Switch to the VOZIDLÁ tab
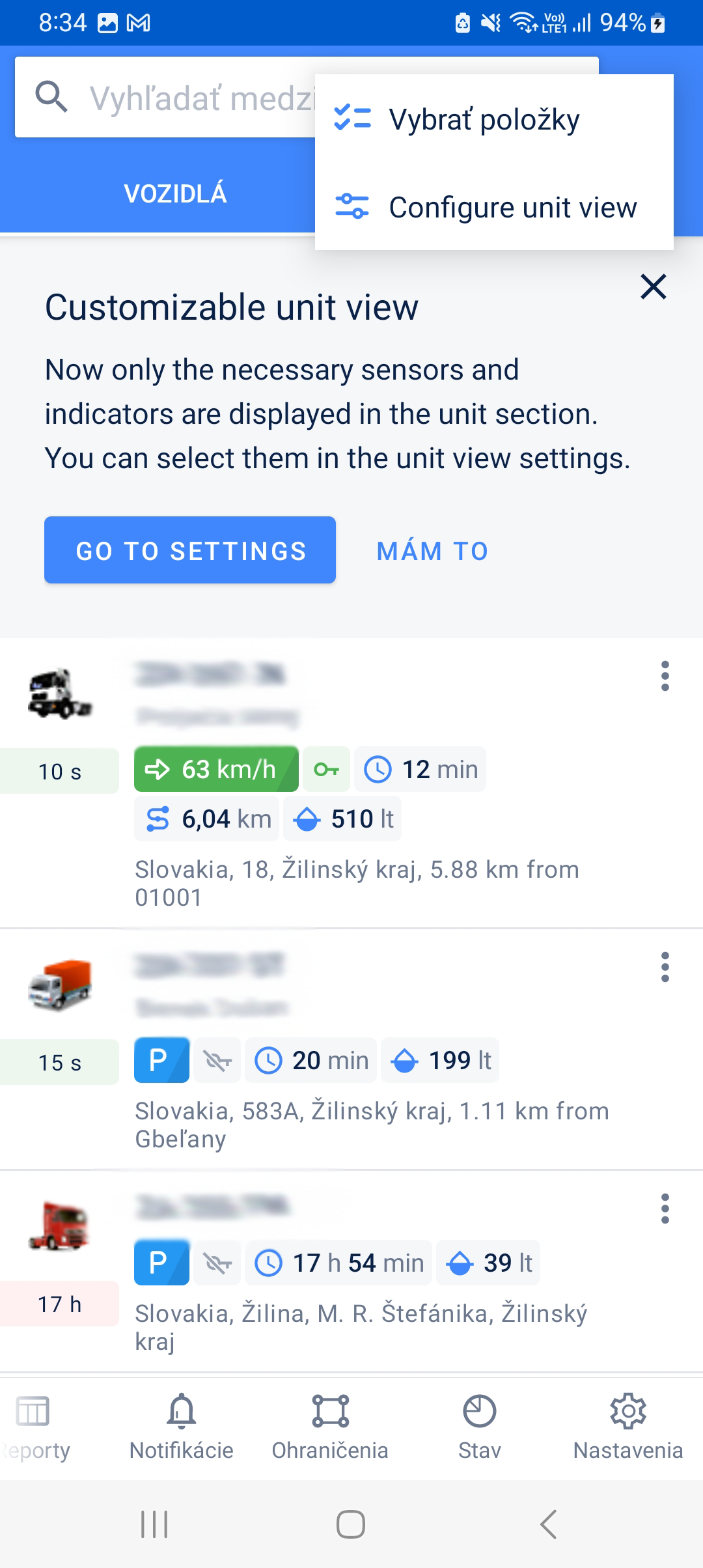 pos(176,193)
